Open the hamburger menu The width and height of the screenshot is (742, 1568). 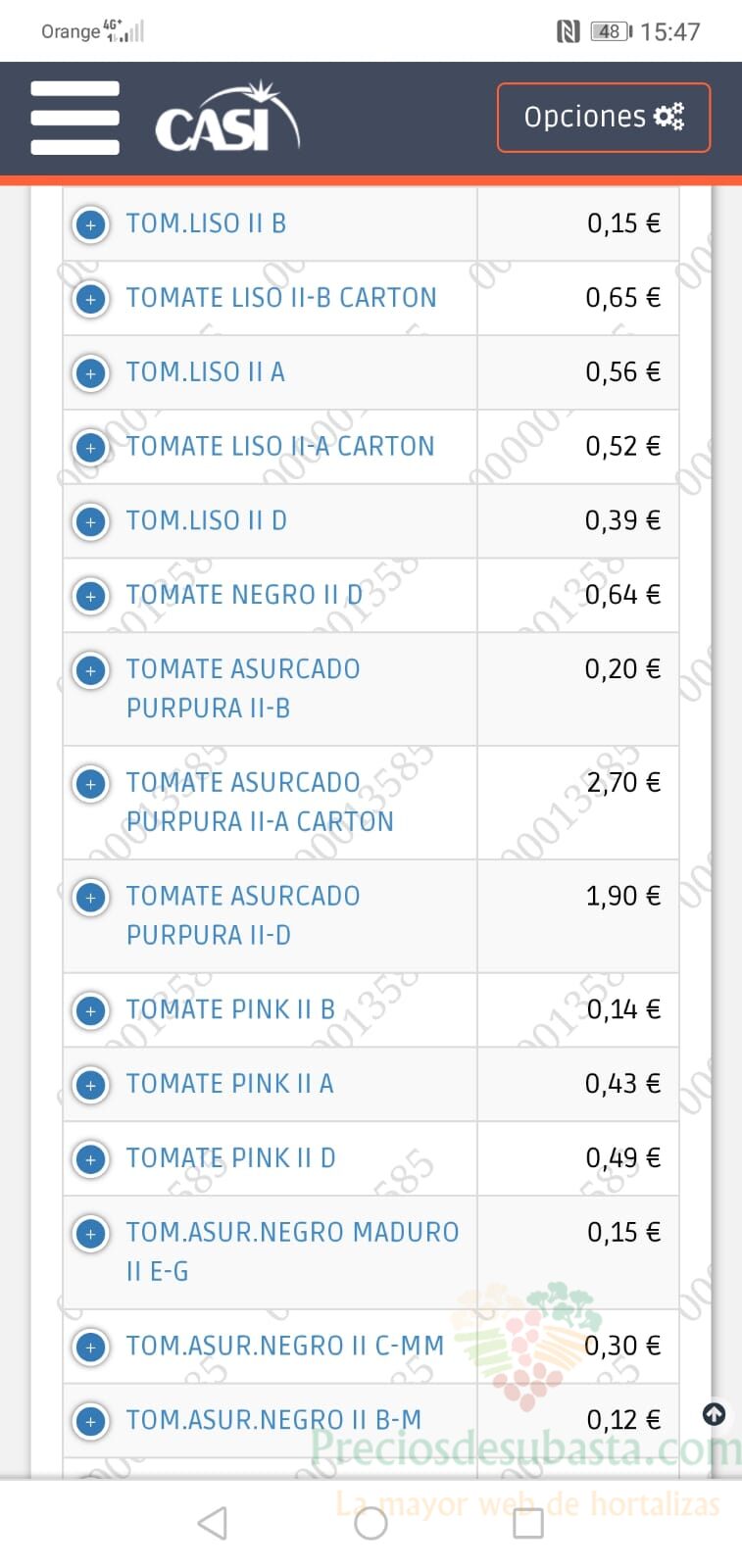(74, 118)
